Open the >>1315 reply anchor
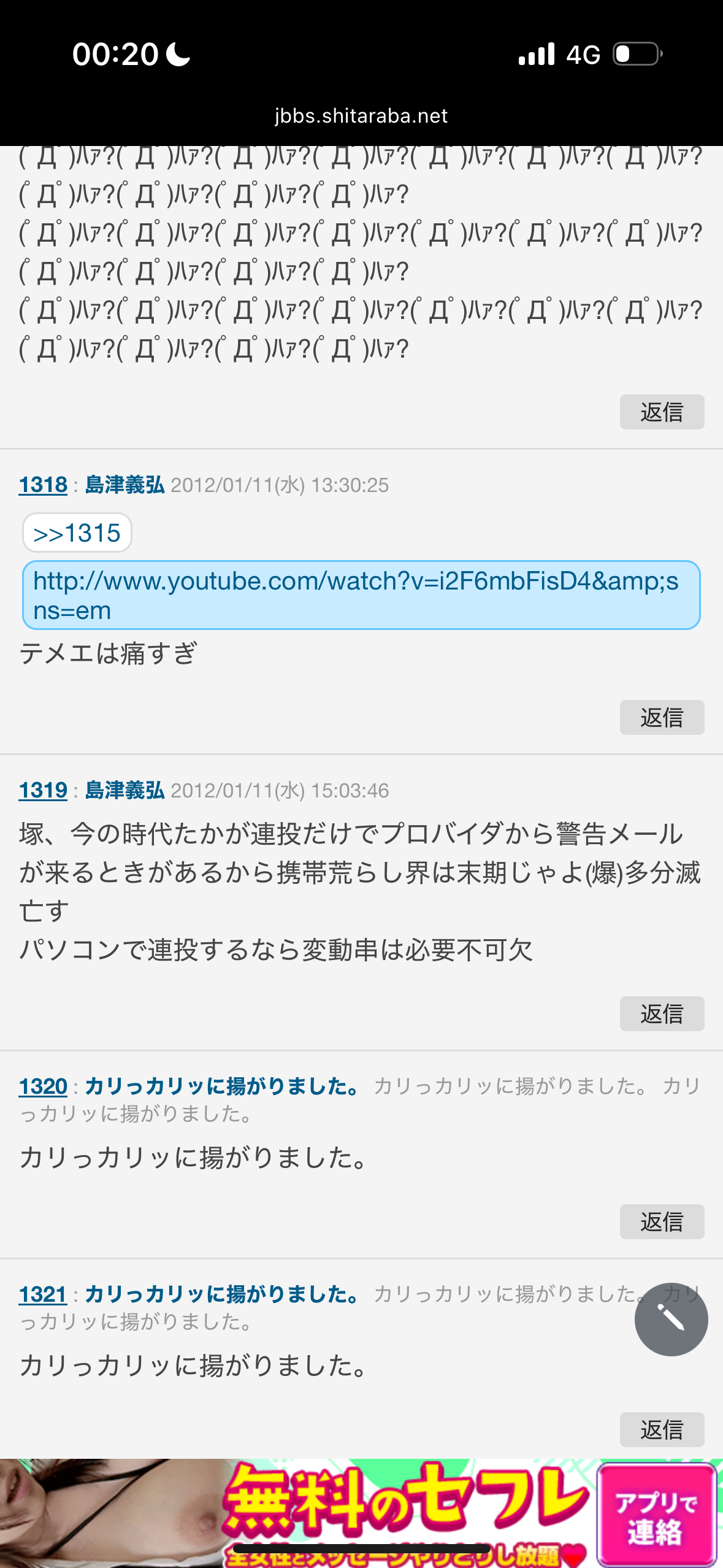This screenshot has width=723, height=1568. (77, 532)
